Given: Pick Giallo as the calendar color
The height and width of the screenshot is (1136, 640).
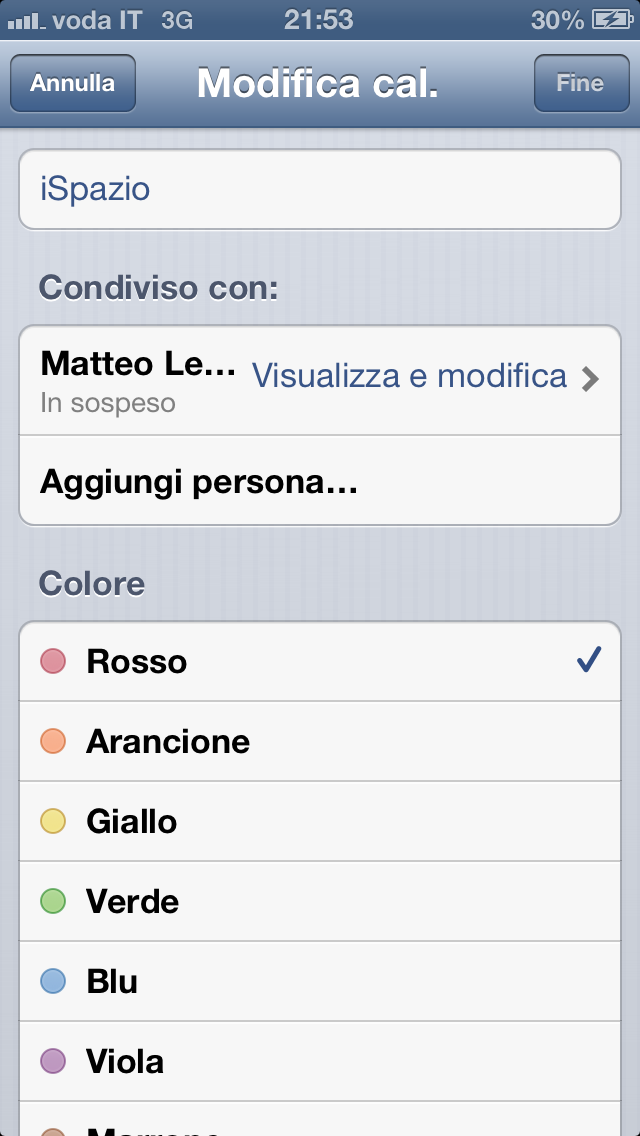Looking at the screenshot, I should [320, 821].
